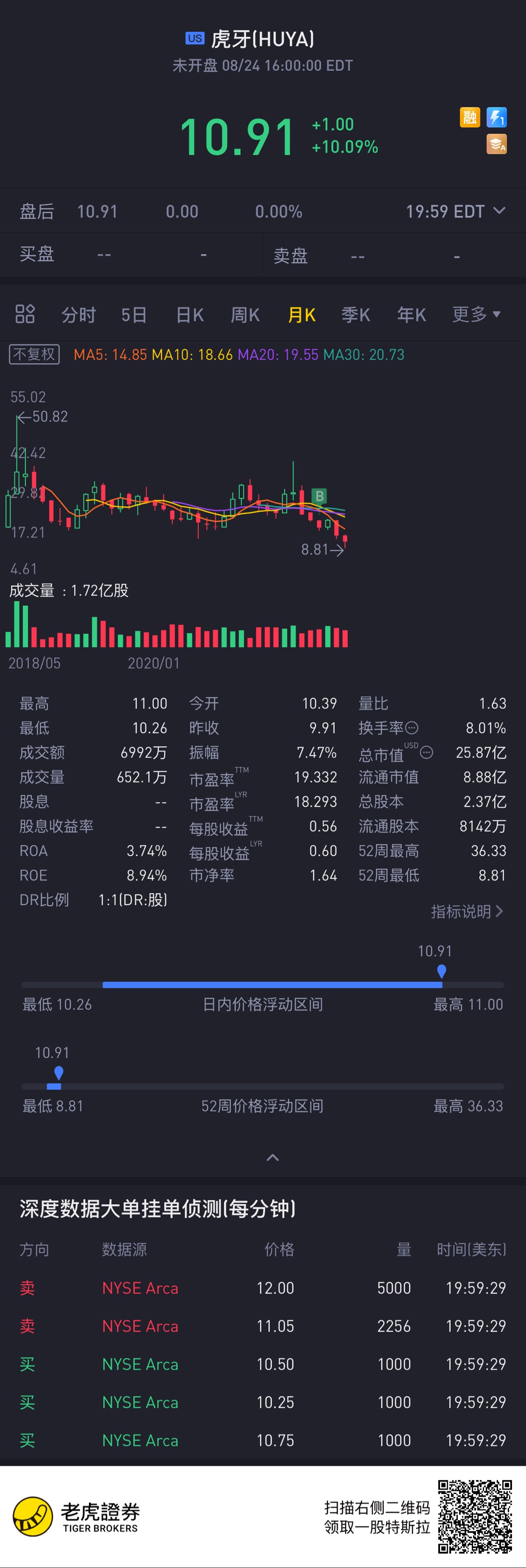Select the 5日 chart tab
Screen dimensions: 526x1568
[134, 315]
